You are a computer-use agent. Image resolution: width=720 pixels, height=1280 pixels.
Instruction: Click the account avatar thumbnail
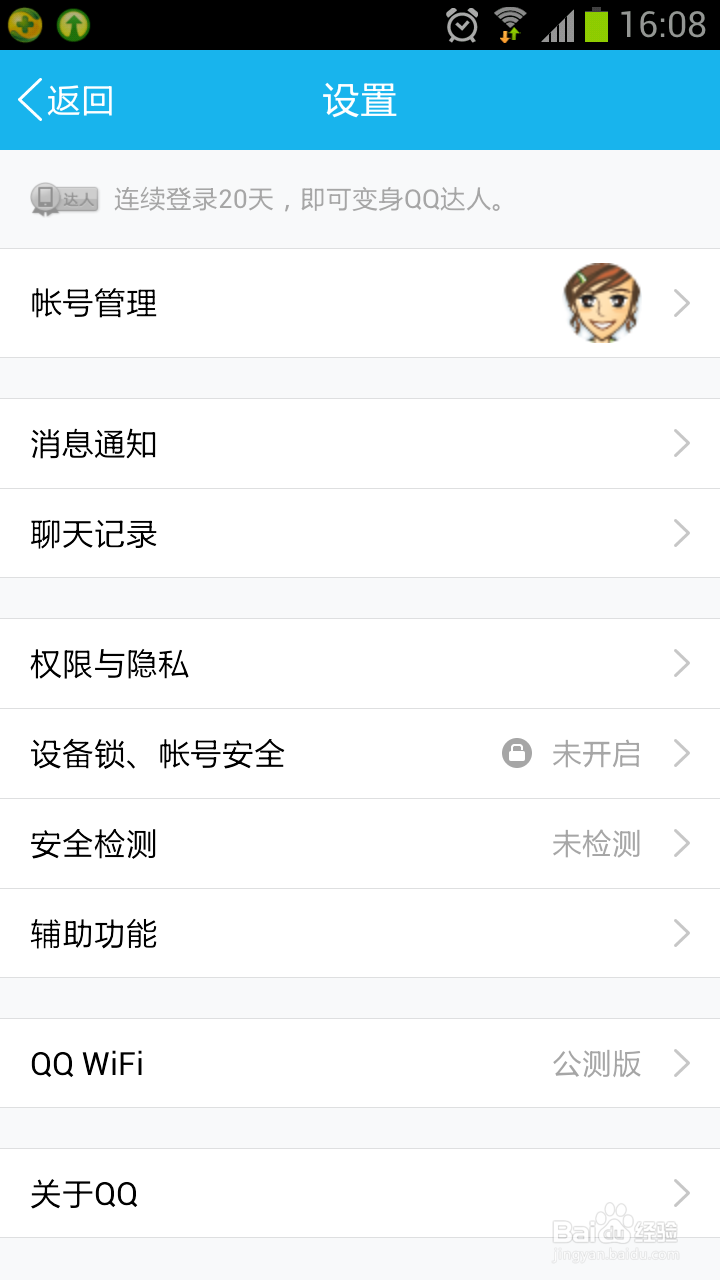601,303
